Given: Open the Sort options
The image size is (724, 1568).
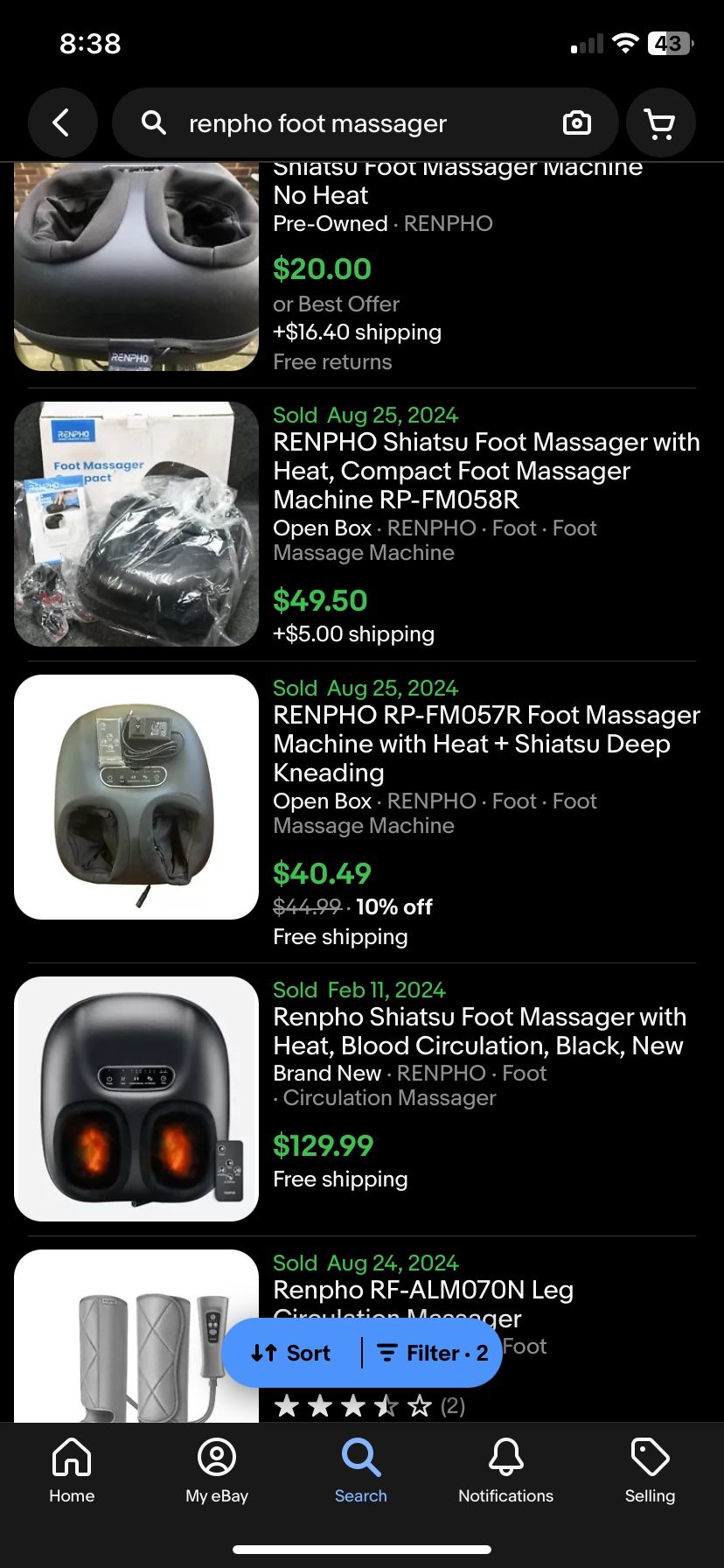Looking at the screenshot, I should pos(291,1353).
